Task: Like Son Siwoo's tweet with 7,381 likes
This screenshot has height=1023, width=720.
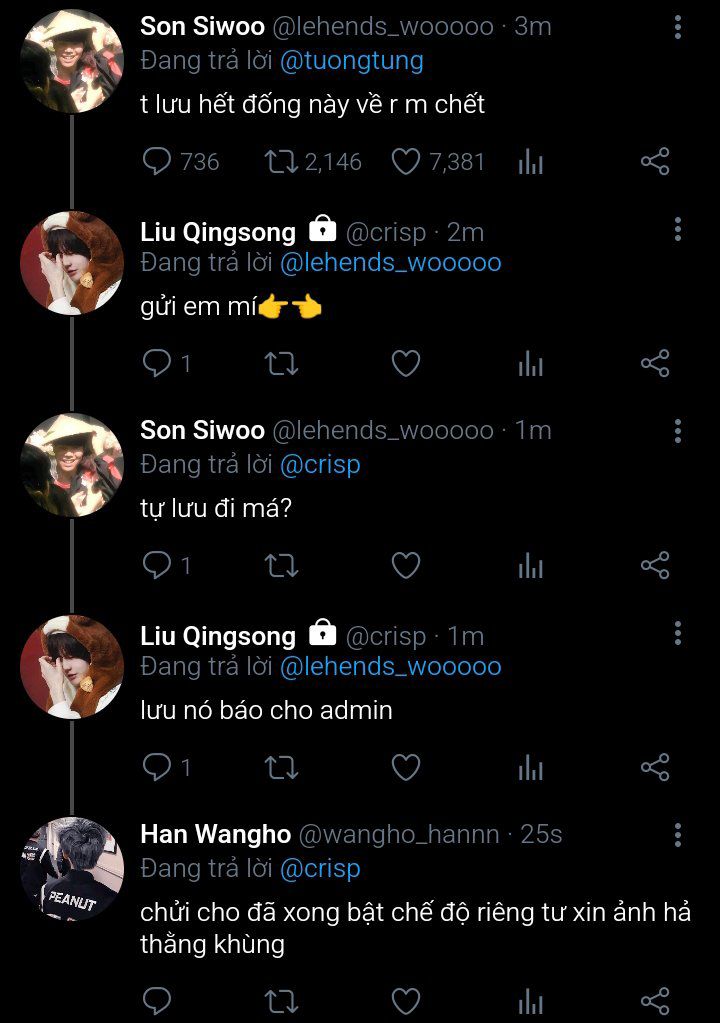Action: pos(406,162)
